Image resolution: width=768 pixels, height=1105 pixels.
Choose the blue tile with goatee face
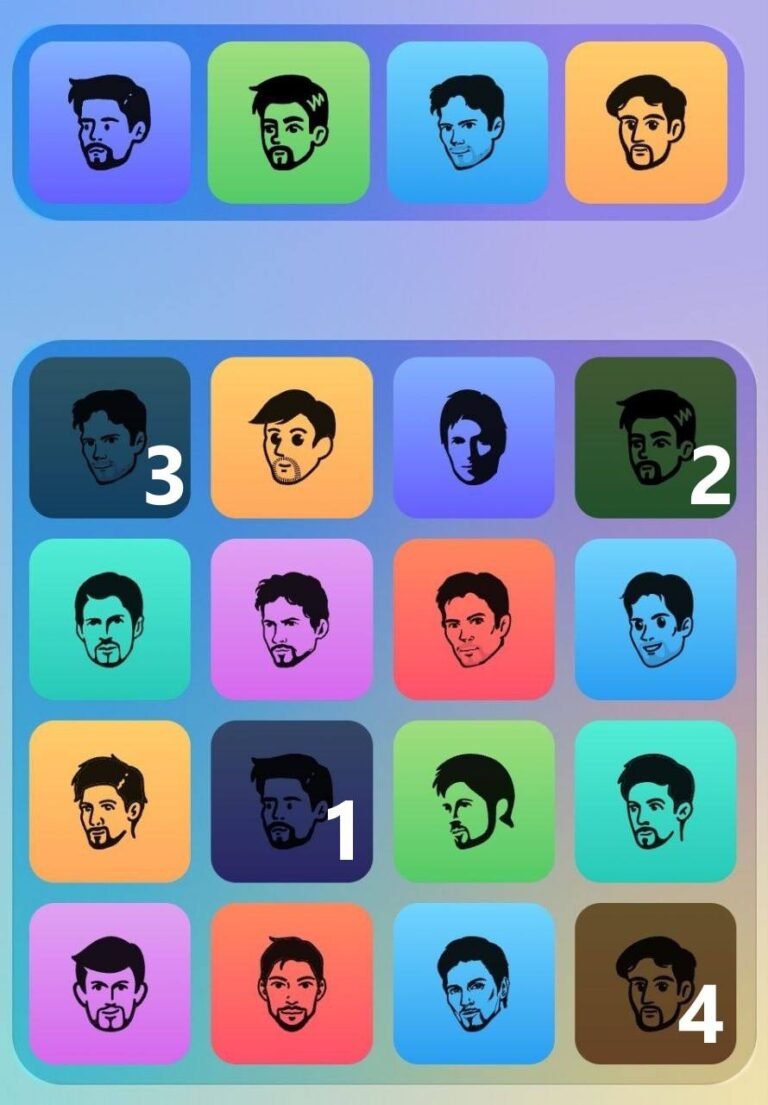473,983
